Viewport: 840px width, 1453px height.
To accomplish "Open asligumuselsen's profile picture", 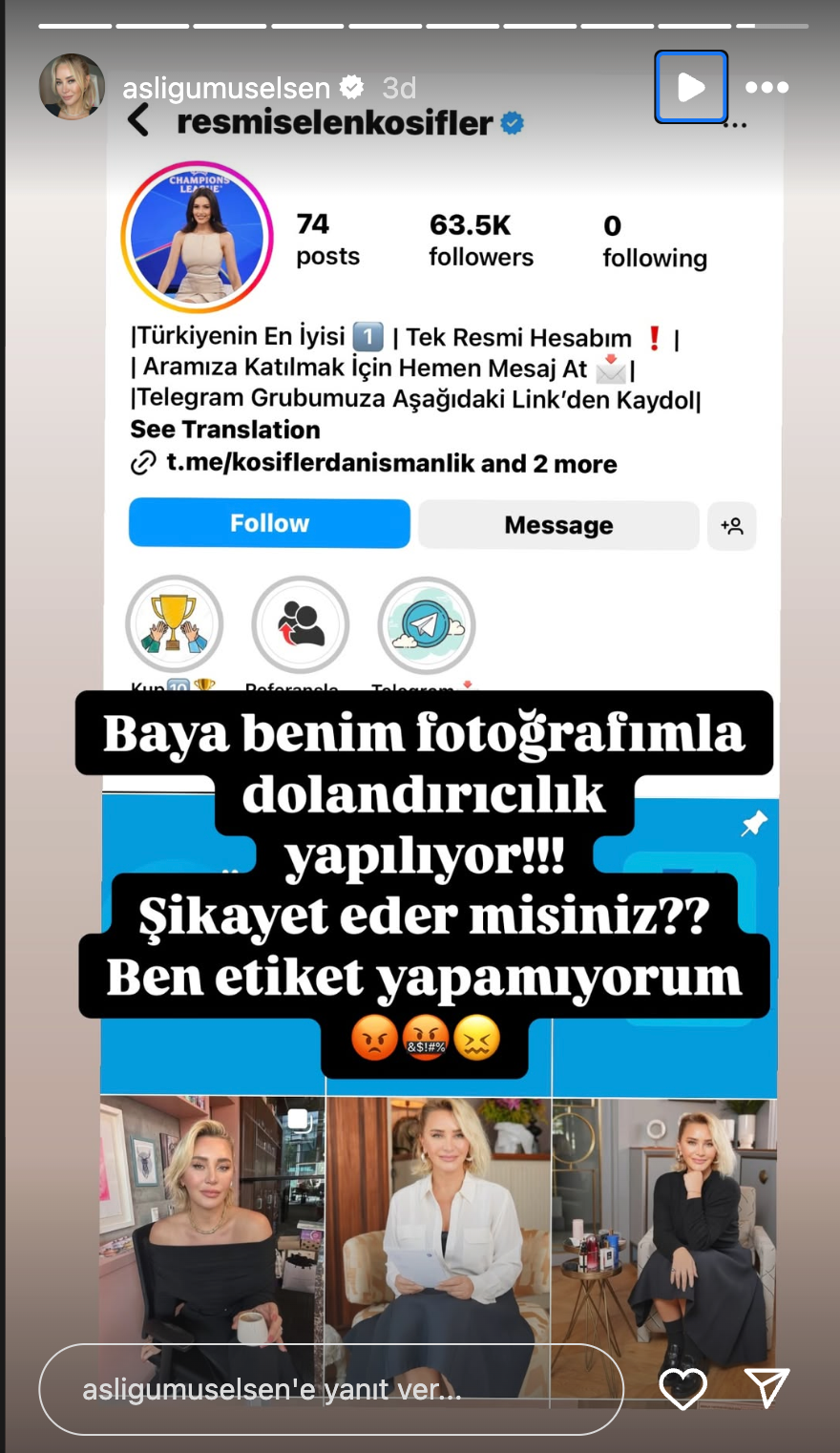I will pos(72,87).
